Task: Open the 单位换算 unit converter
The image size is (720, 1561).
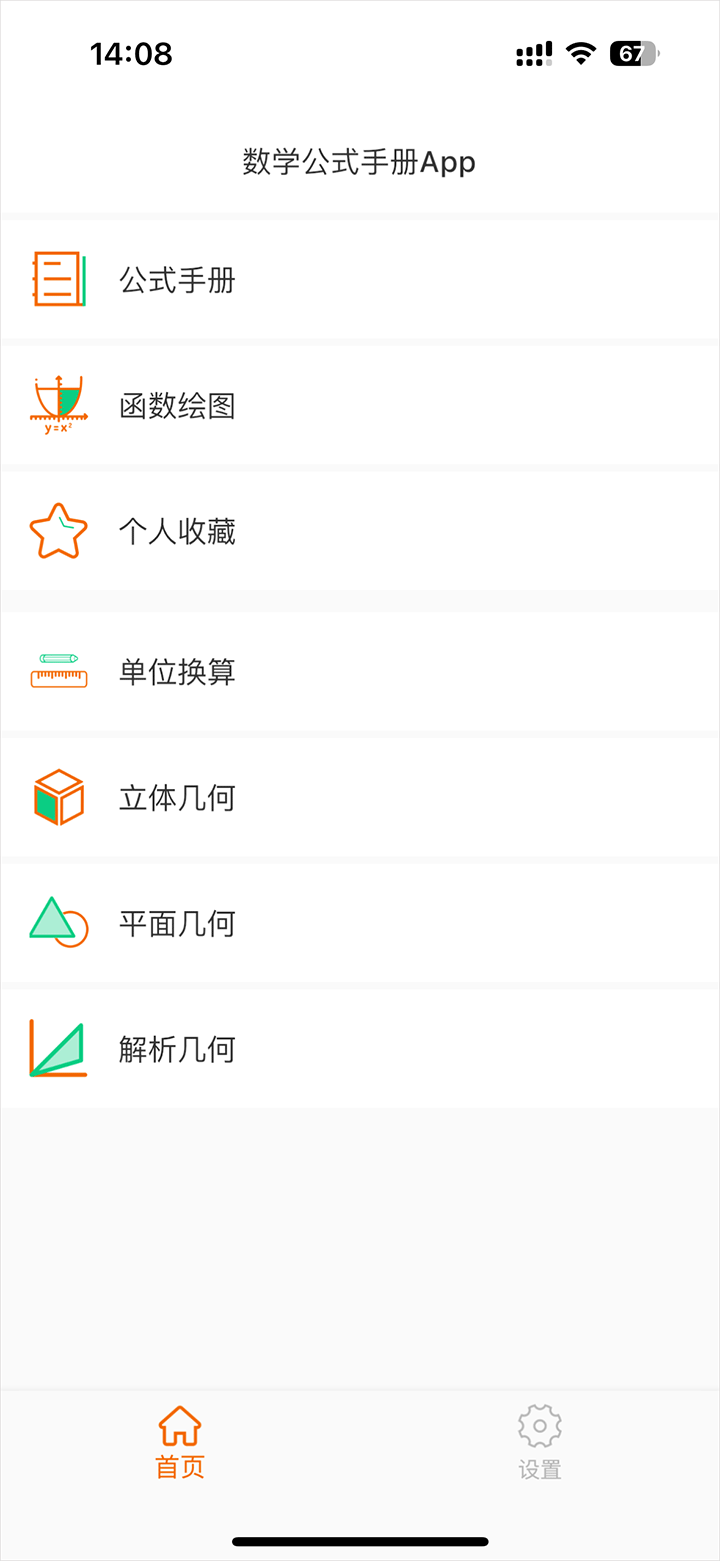Action: pyautogui.click(x=178, y=672)
